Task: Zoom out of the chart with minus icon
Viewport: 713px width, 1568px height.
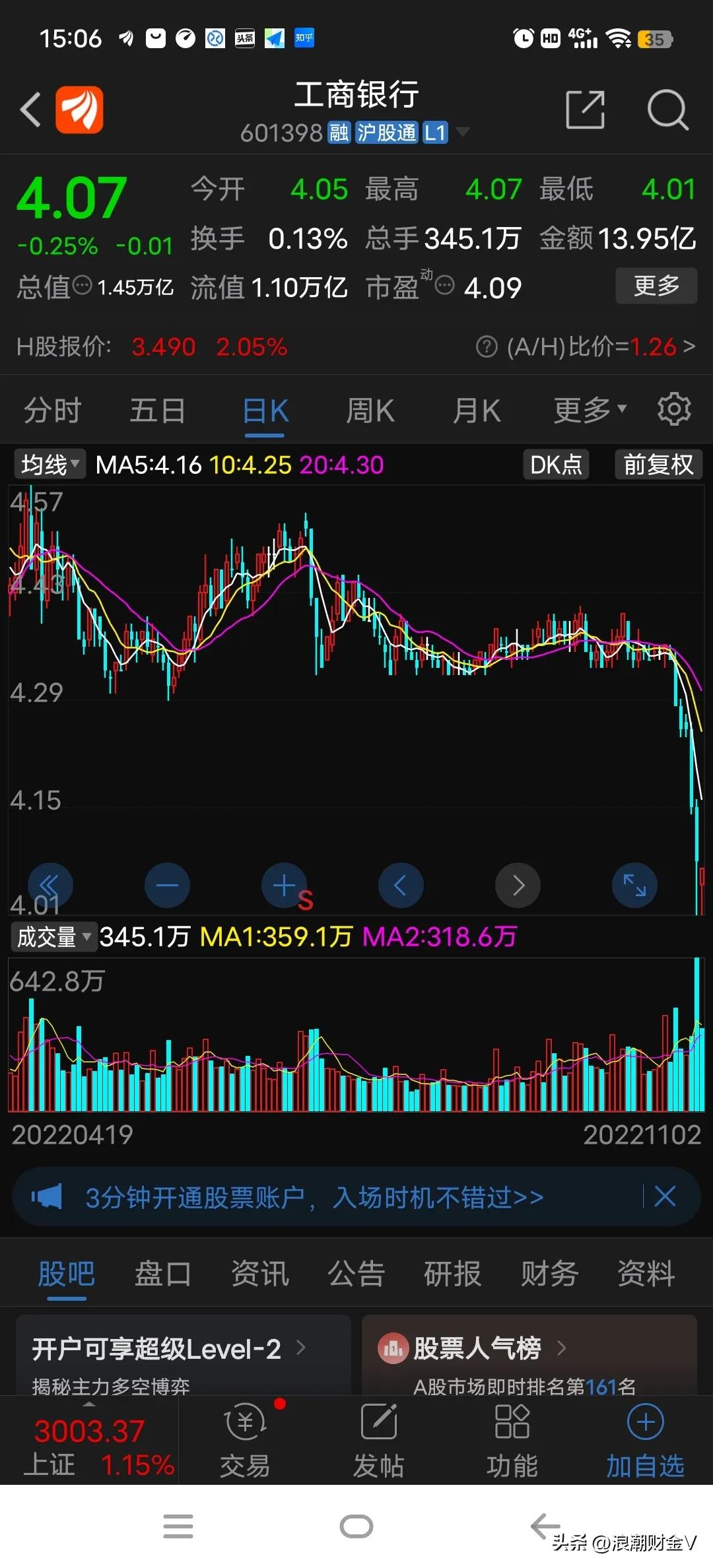Action: (x=167, y=885)
